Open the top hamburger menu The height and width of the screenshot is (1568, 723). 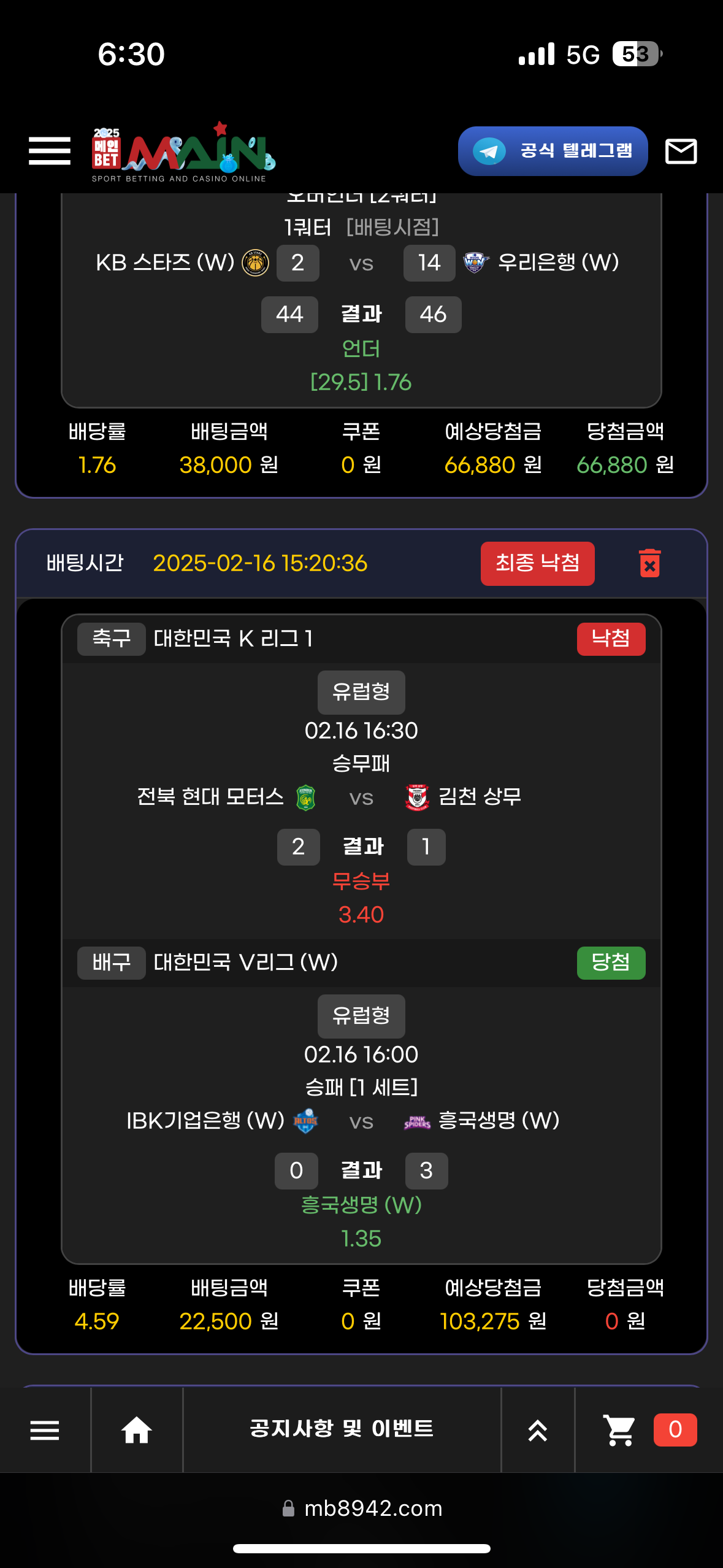tap(50, 151)
